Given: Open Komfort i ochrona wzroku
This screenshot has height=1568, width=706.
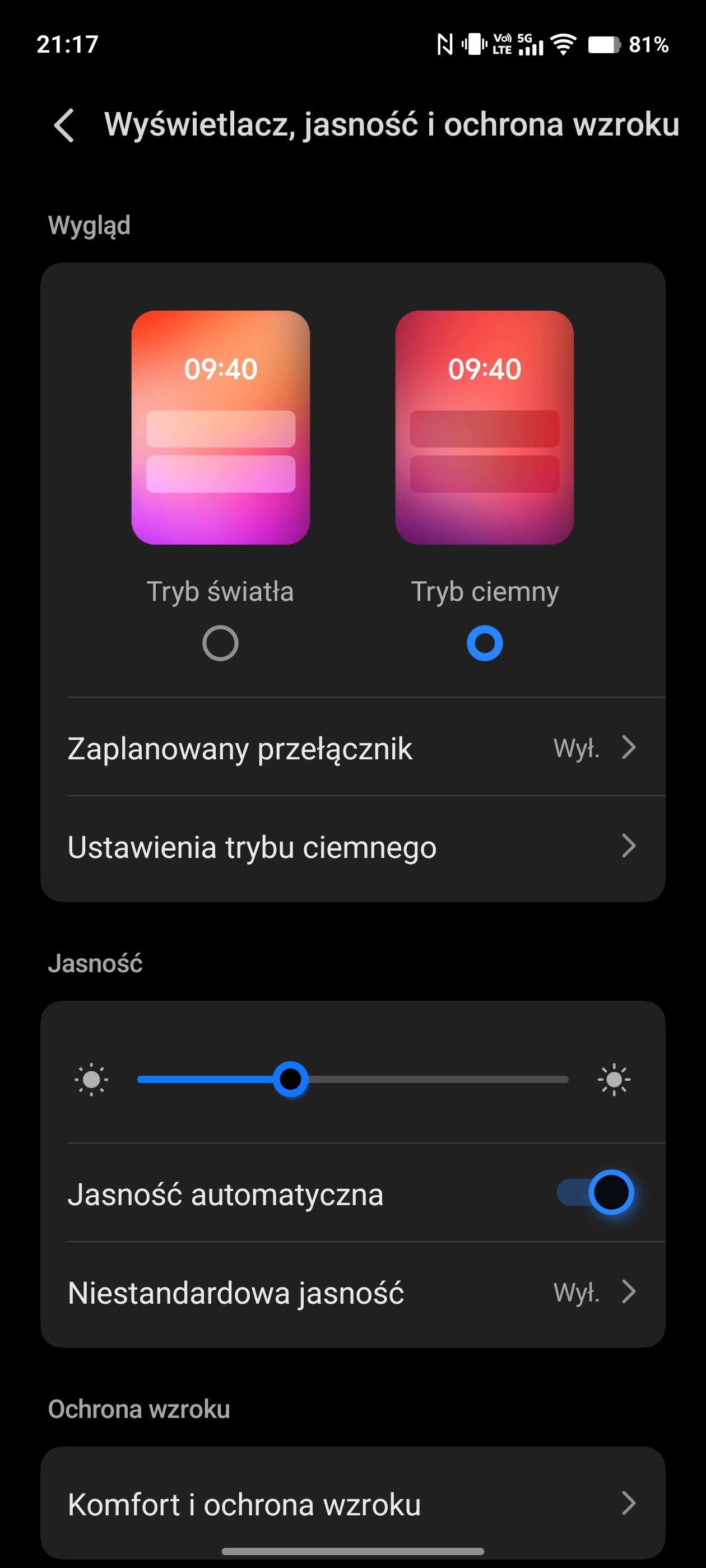Looking at the screenshot, I should tap(352, 1504).
